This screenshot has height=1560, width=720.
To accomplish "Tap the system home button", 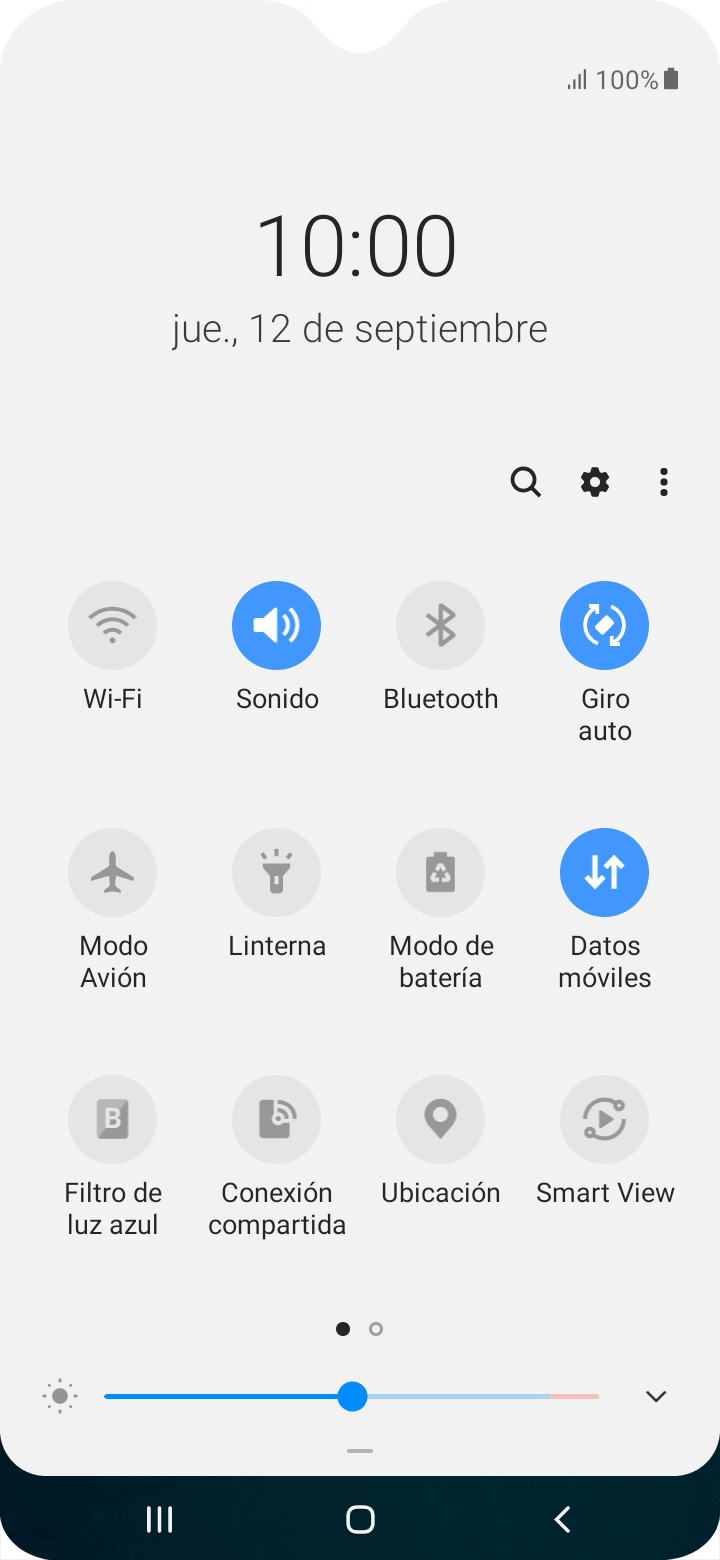I will 360,1520.
